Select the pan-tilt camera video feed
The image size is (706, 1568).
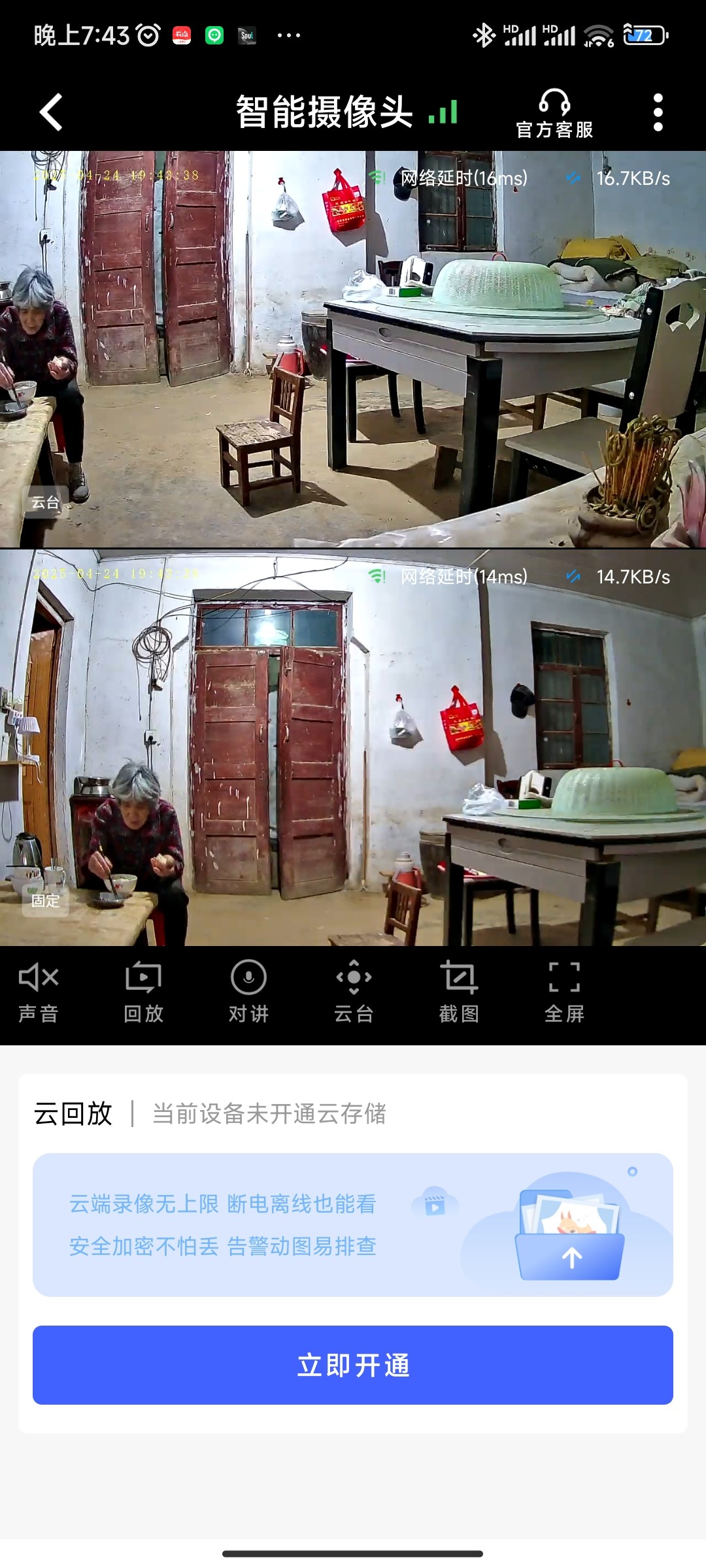353,350
